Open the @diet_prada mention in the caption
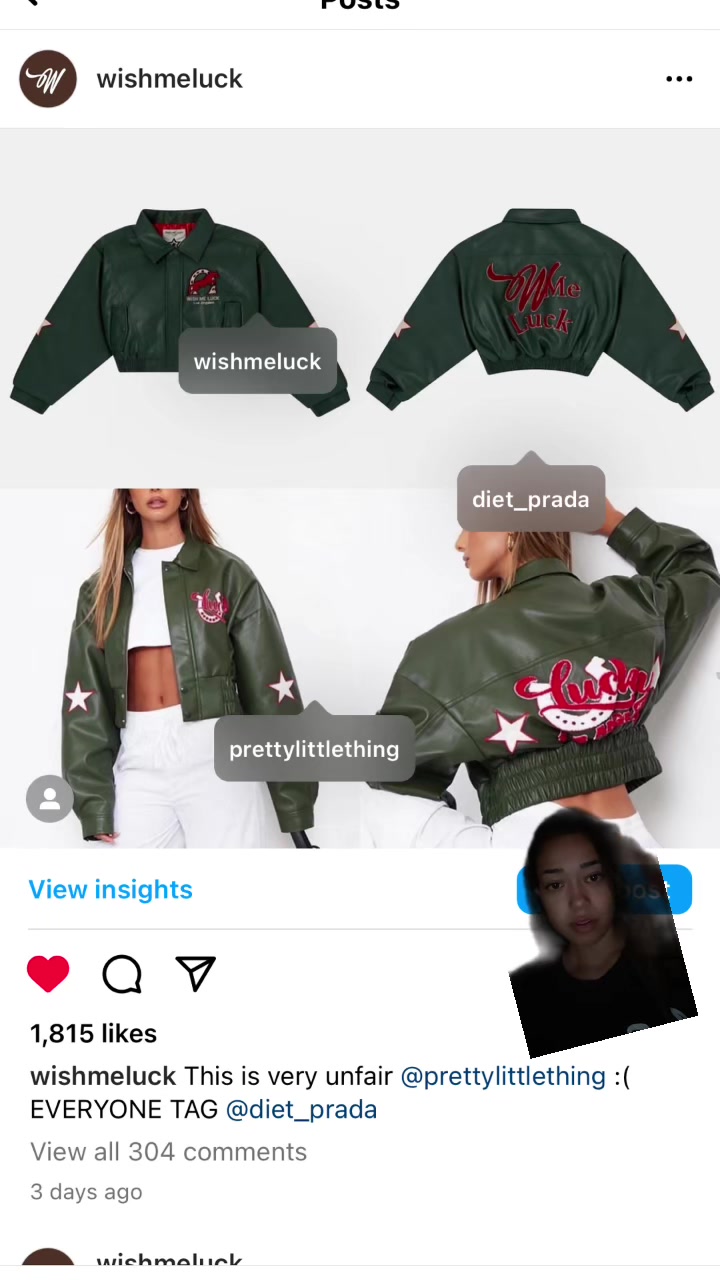 pyautogui.click(x=301, y=1109)
